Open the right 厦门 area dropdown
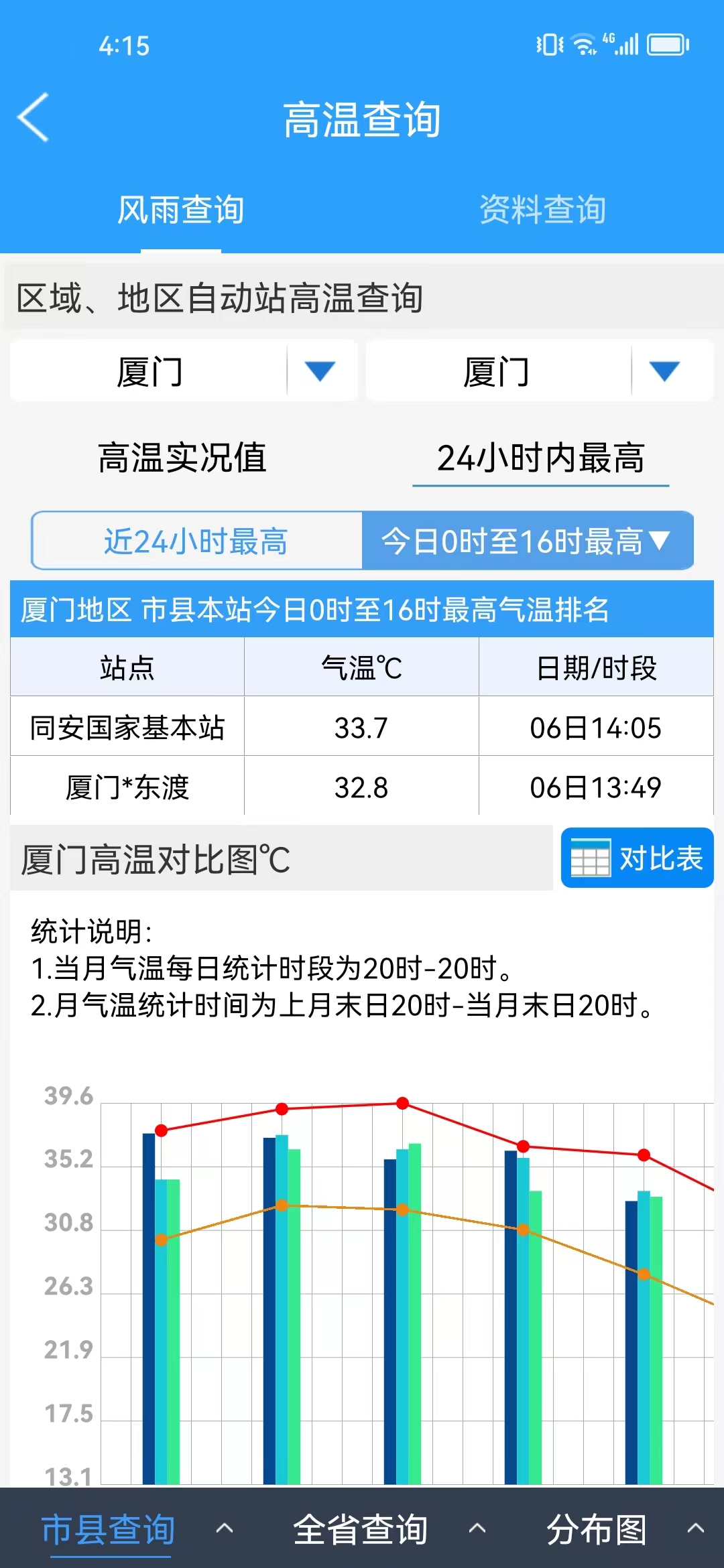The image size is (724, 1568). click(x=540, y=371)
